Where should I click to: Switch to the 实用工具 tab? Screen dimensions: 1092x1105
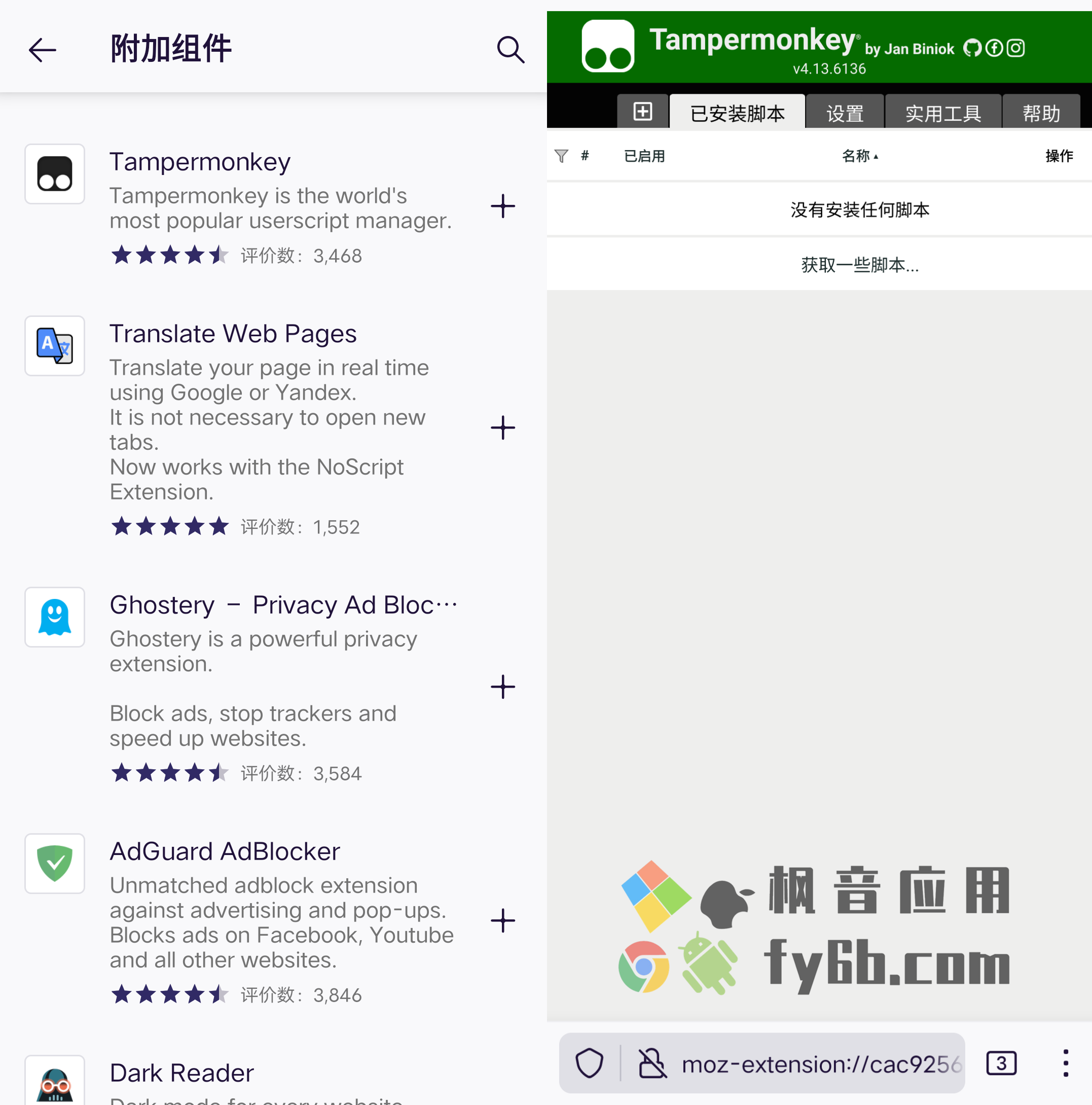[943, 113]
